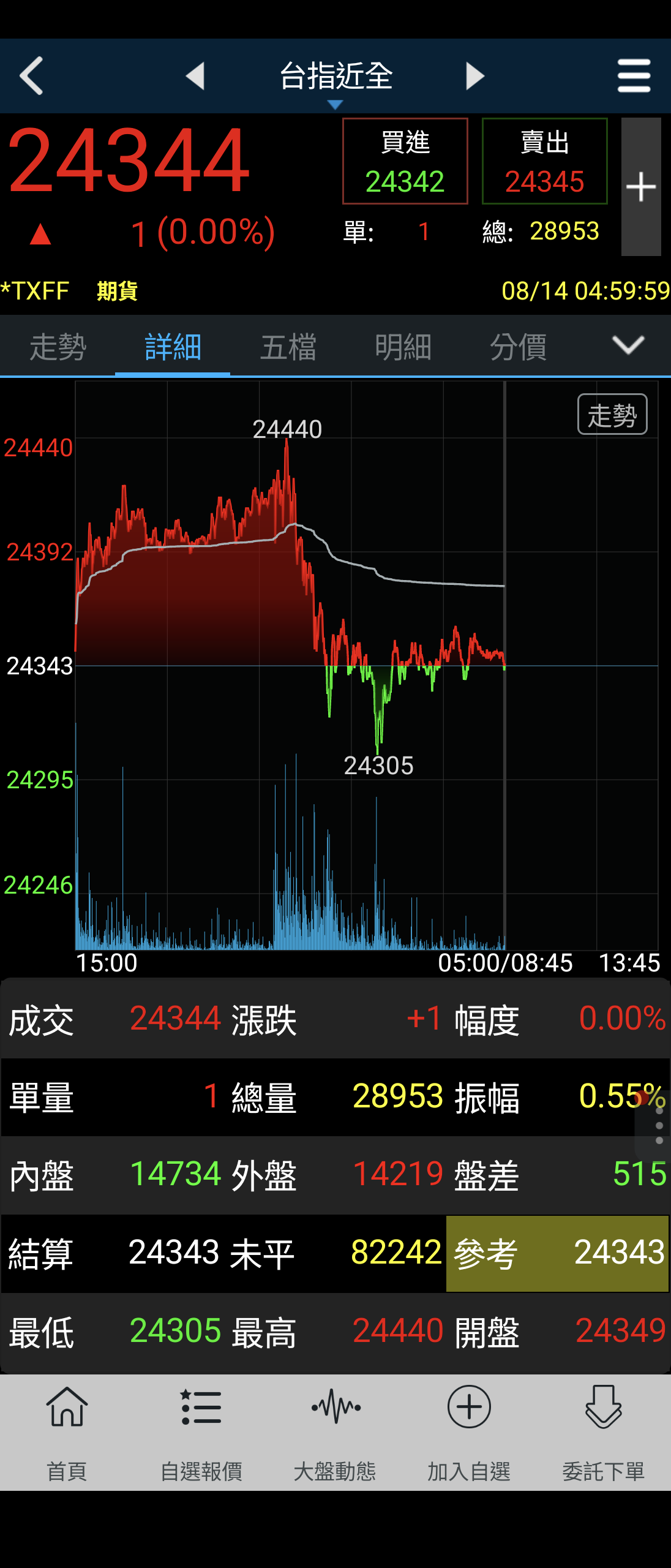Tap the 賣出 24345 sell box
Viewport: 671px width, 1568px height.
click(544, 161)
